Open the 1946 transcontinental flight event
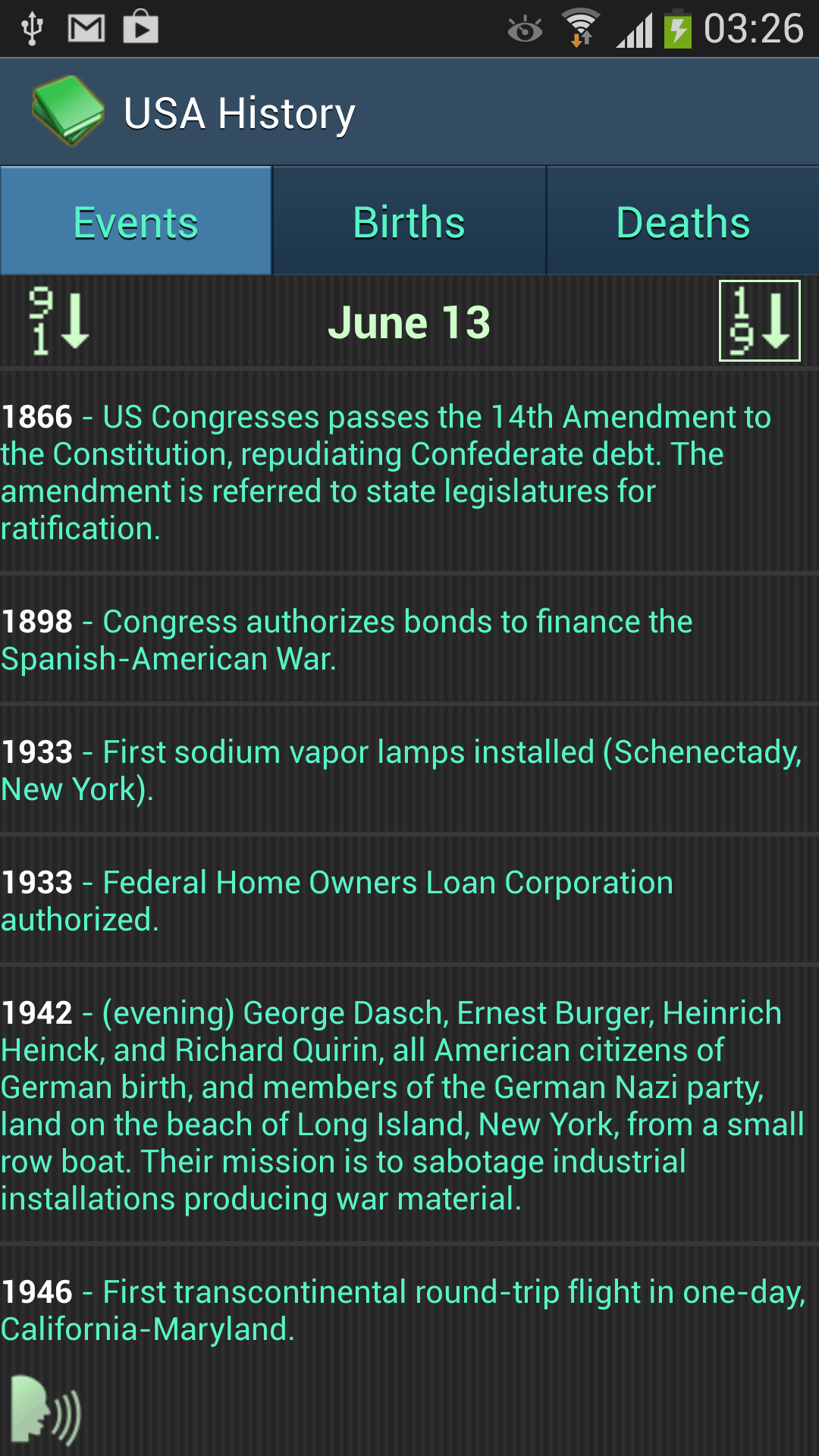Viewport: 819px width, 1456px height. (x=409, y=1304)
